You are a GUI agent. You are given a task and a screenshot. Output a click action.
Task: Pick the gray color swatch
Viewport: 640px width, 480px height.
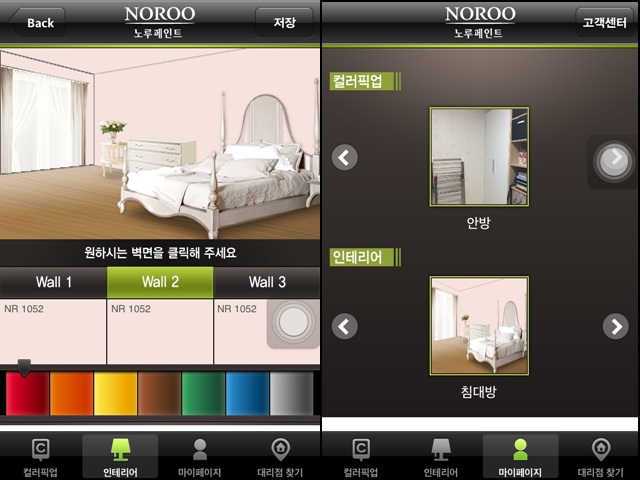pyautogui.click(x=291, y=393)
